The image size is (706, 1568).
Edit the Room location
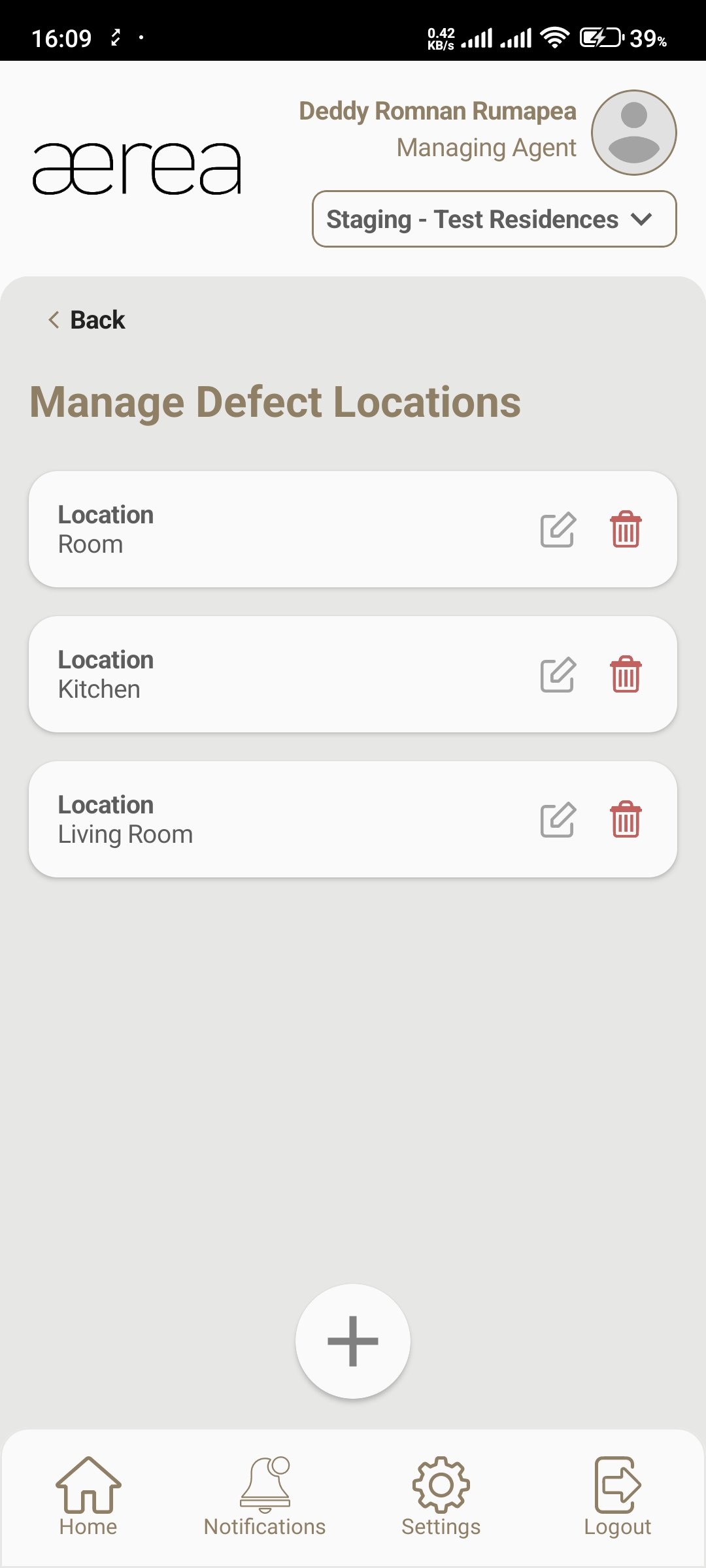(558, 530)
